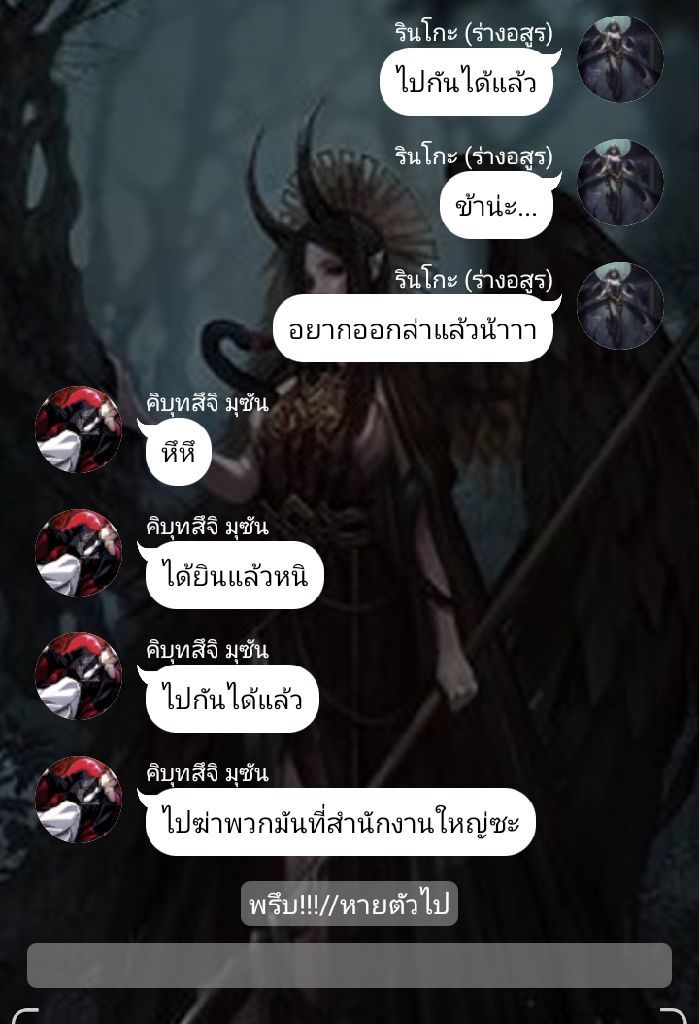Tap the empty gray bar below the narration

[349, 965]
